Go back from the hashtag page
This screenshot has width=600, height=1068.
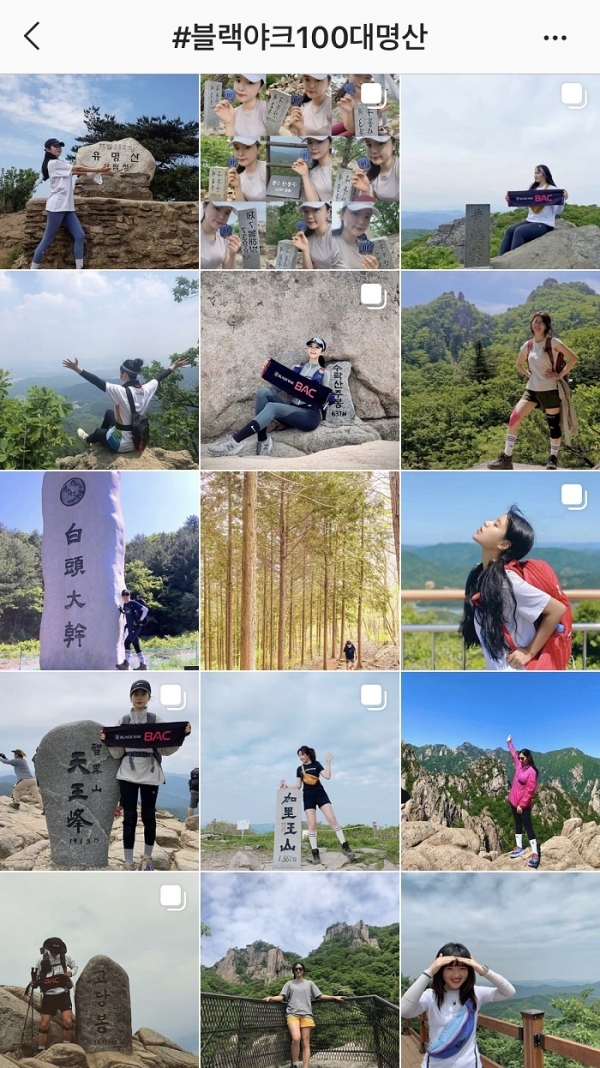tap(32, 37)
